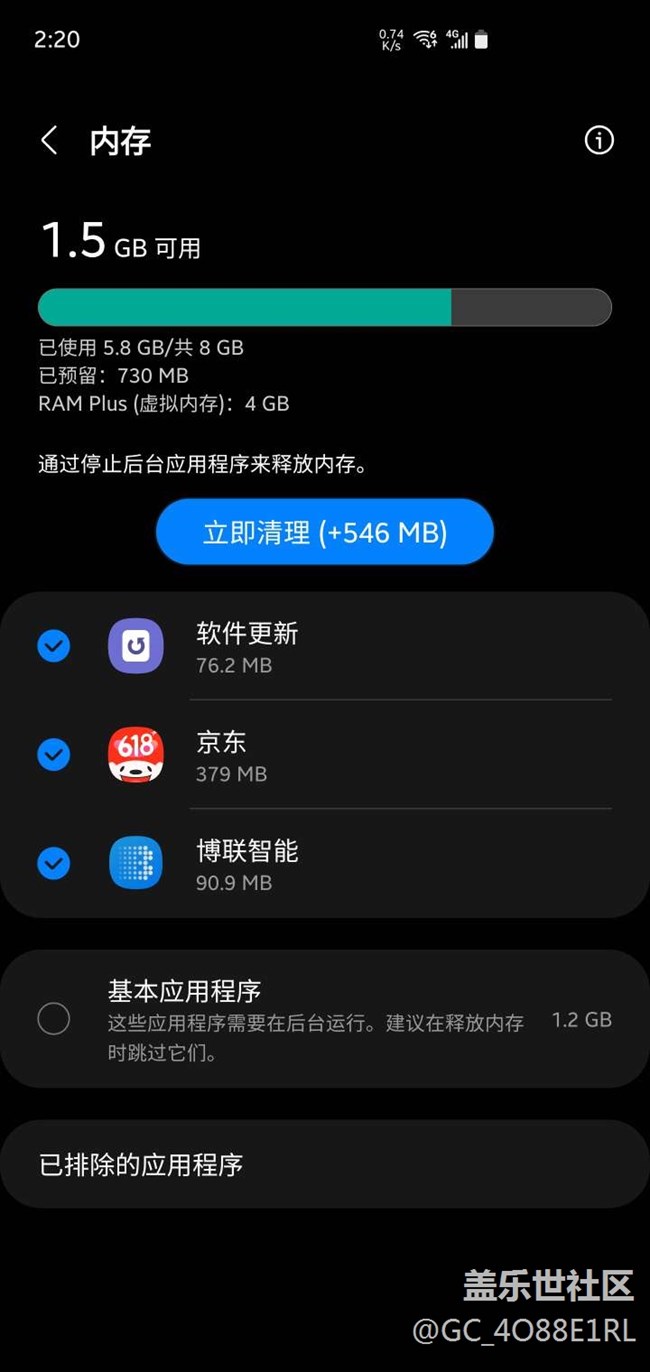Tap 立即清理 to free 546 MB
Image resolution: width=650 pixels, height=1372 pixels.
[325, 532]
